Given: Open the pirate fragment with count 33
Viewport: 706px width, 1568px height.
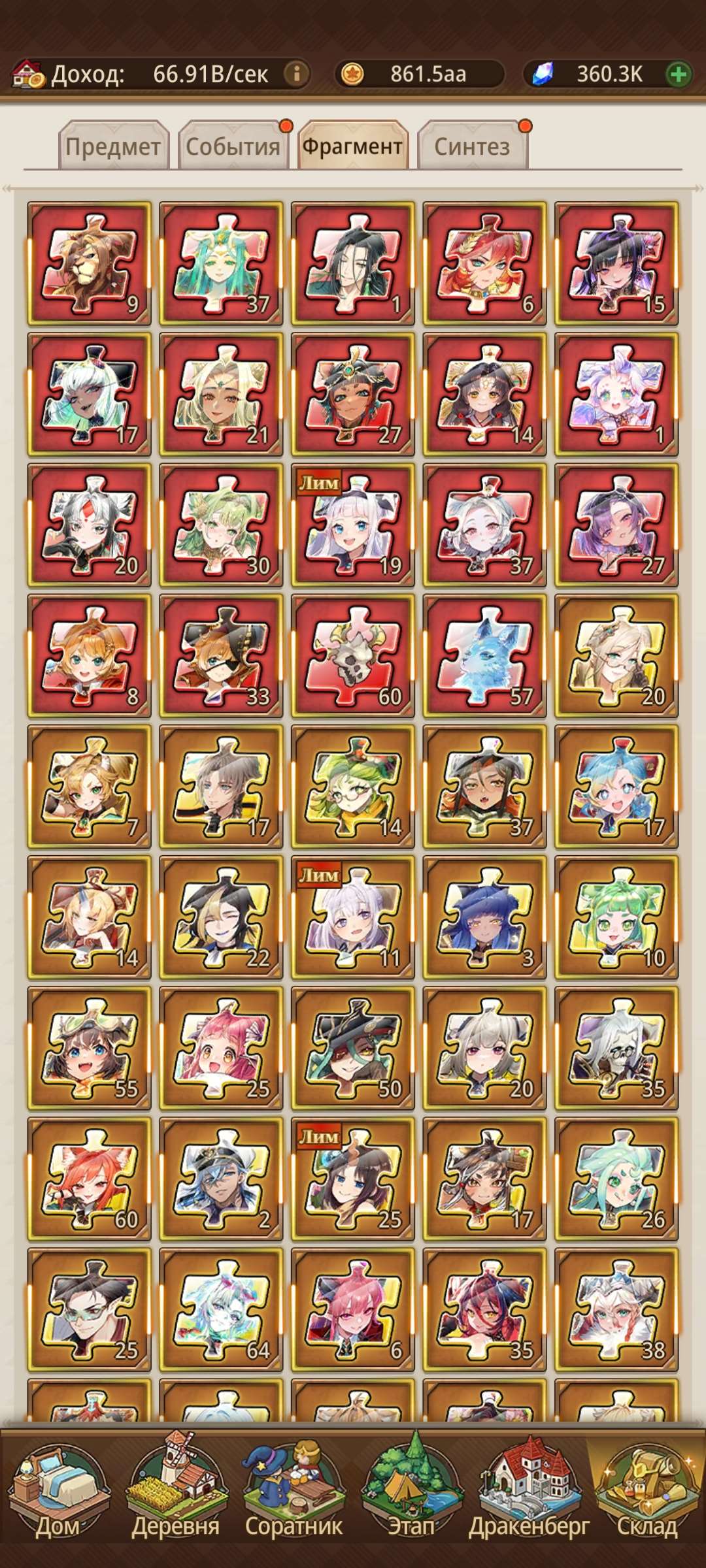Looking at the screenshot, I should click(221, 655).
